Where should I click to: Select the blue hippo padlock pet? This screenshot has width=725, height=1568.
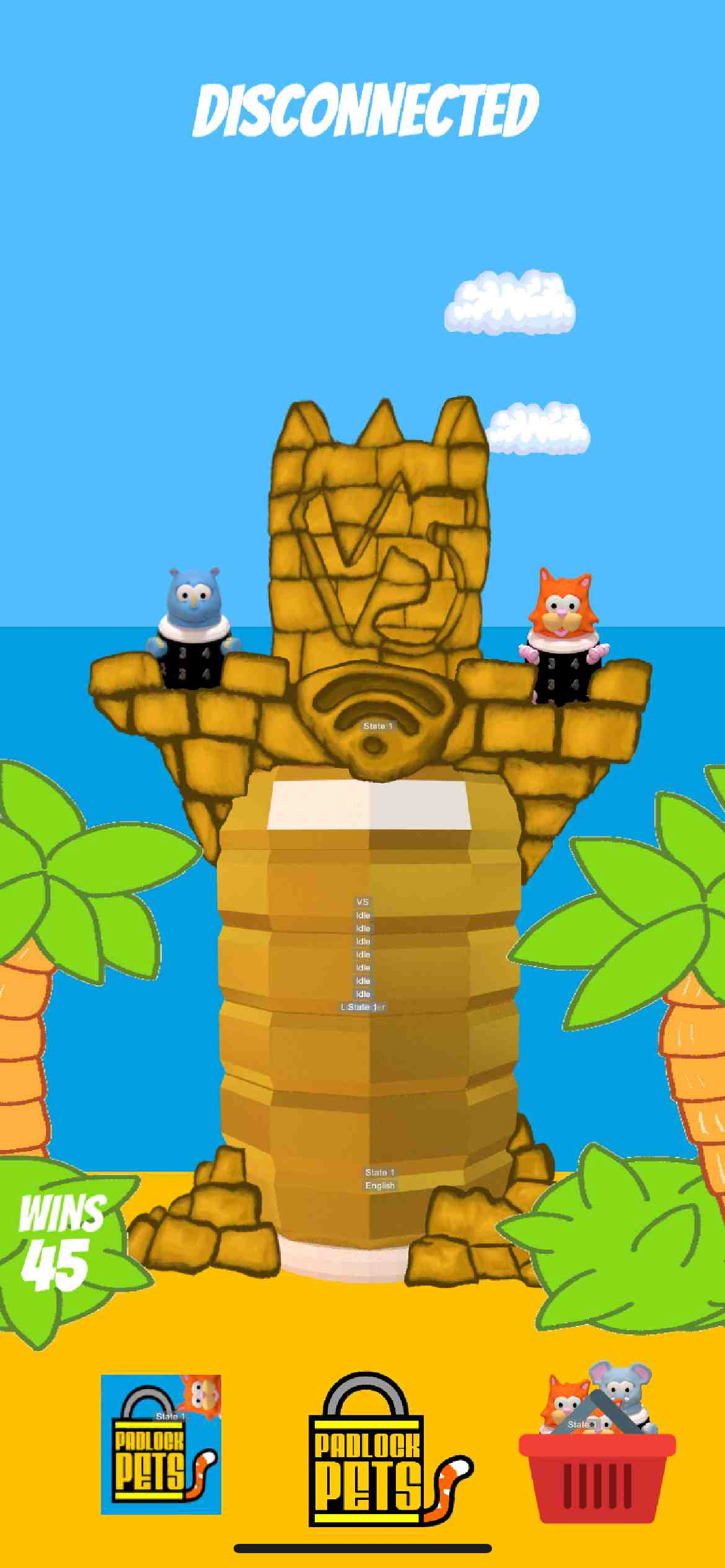(193, 628)
